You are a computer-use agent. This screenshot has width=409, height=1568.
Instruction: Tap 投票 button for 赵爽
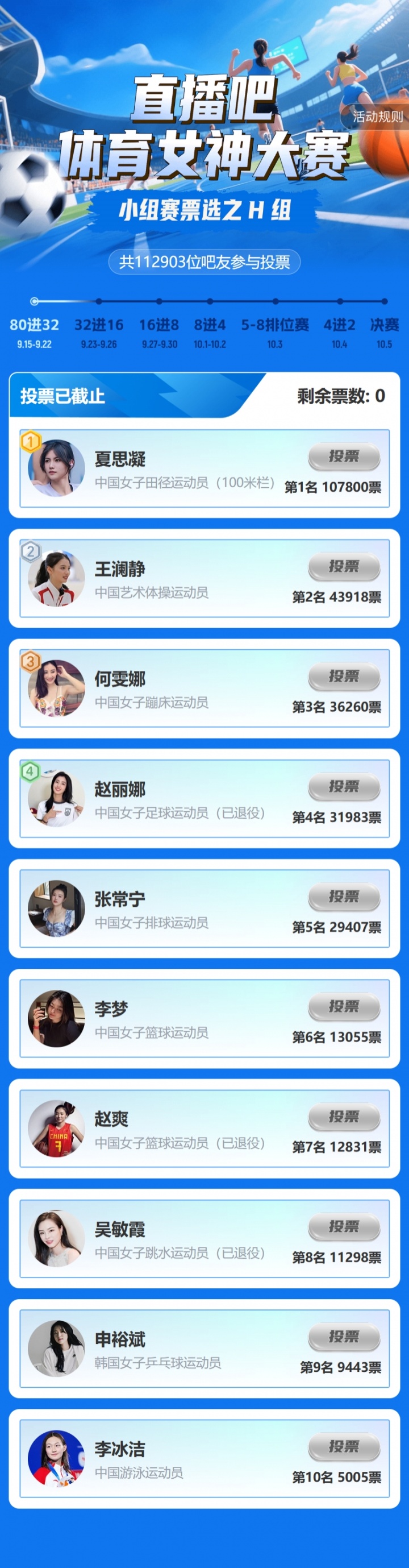[x=344, y=1117]
